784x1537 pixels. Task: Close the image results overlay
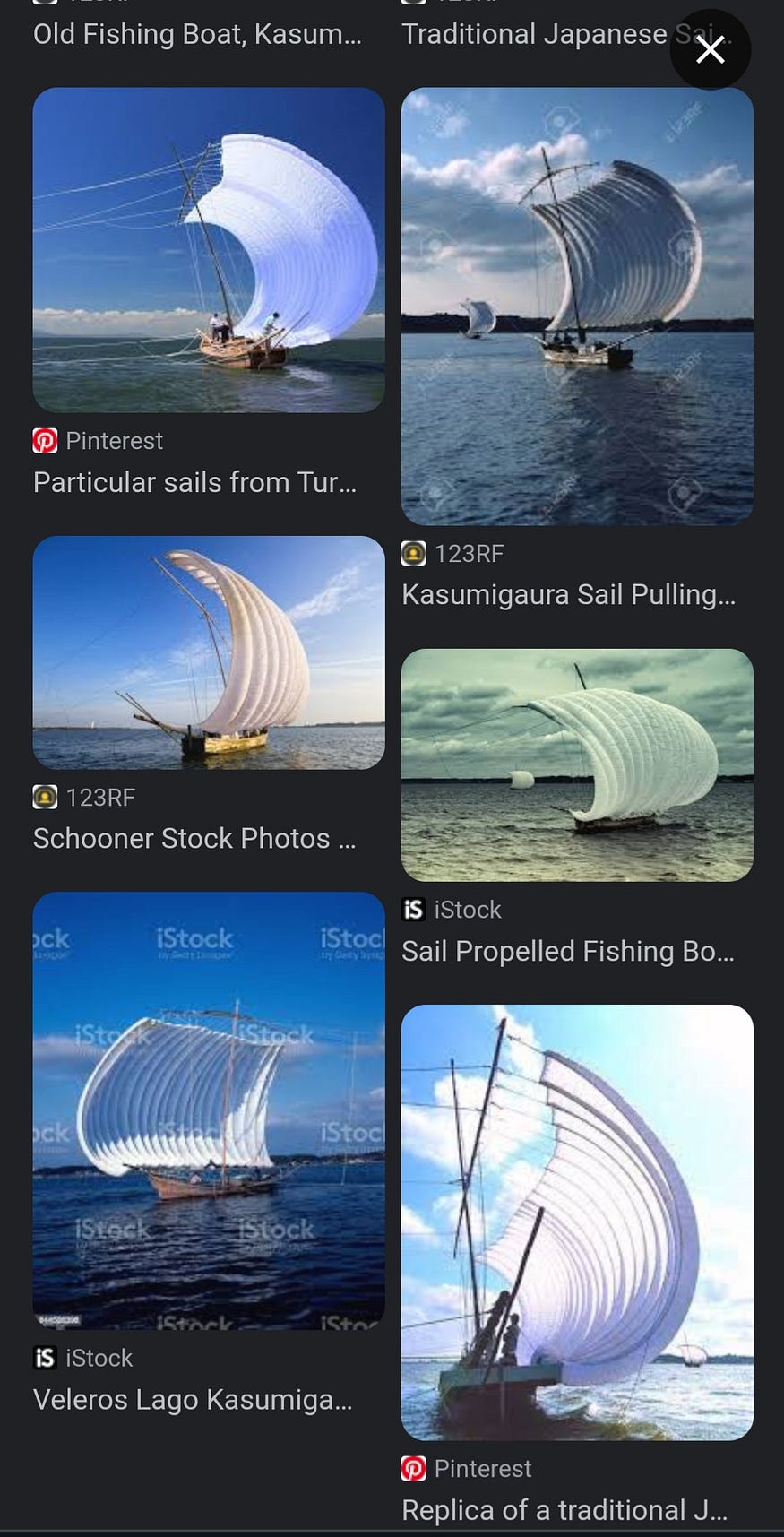pyautogui.click(x=710, y=50)
